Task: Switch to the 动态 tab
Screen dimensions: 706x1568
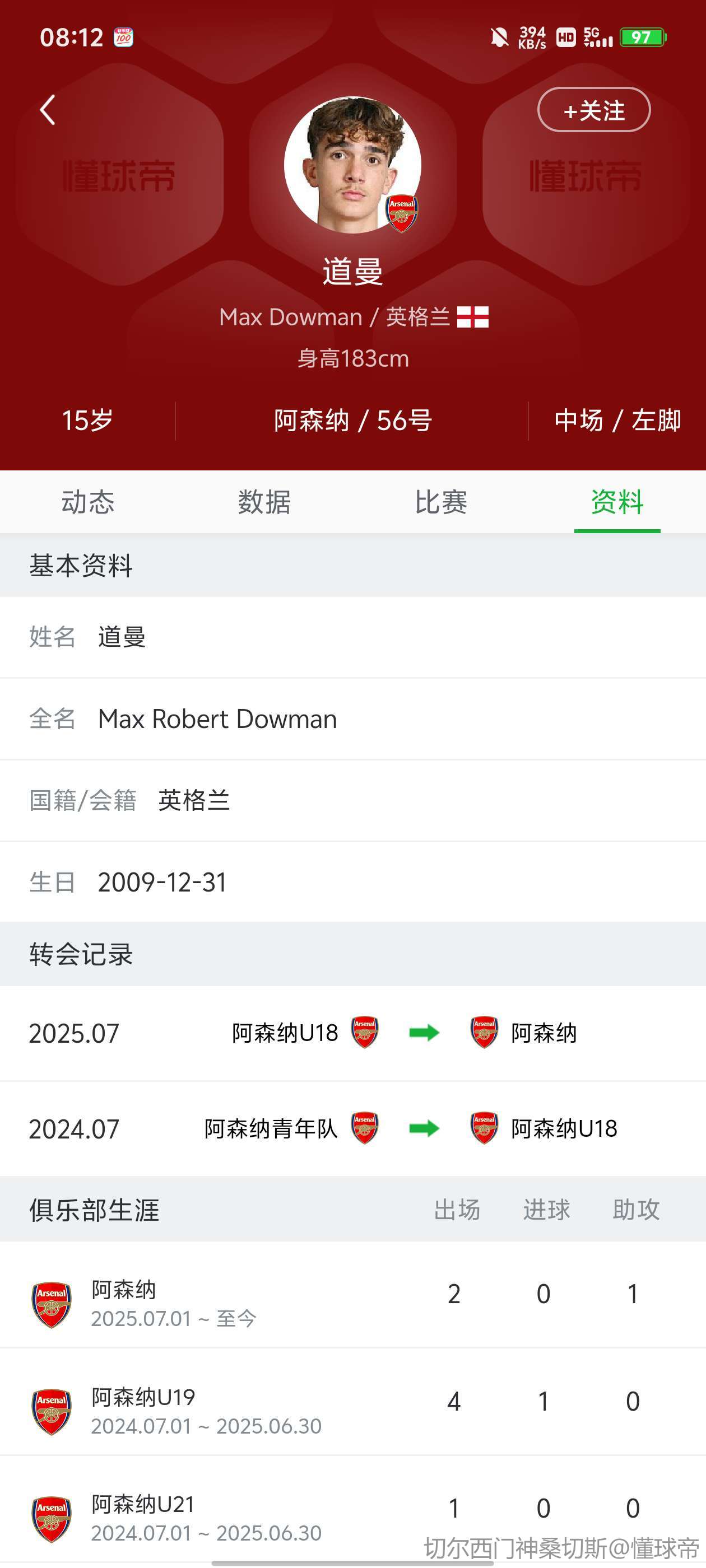Action: [x=88, y=502]
